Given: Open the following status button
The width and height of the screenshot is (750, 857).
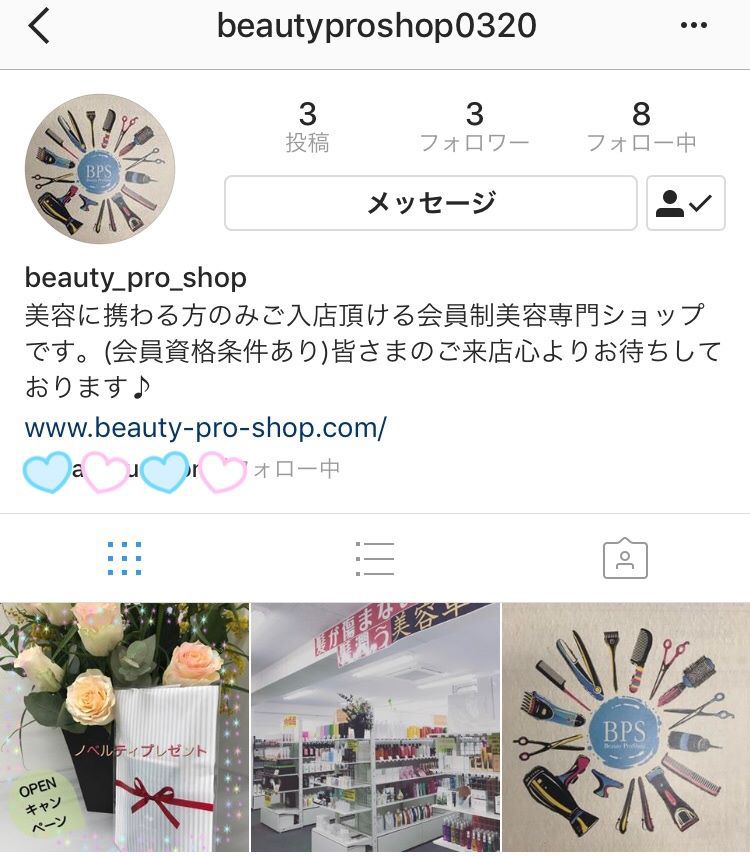Looking at the screenshot, I should (685, 203).
